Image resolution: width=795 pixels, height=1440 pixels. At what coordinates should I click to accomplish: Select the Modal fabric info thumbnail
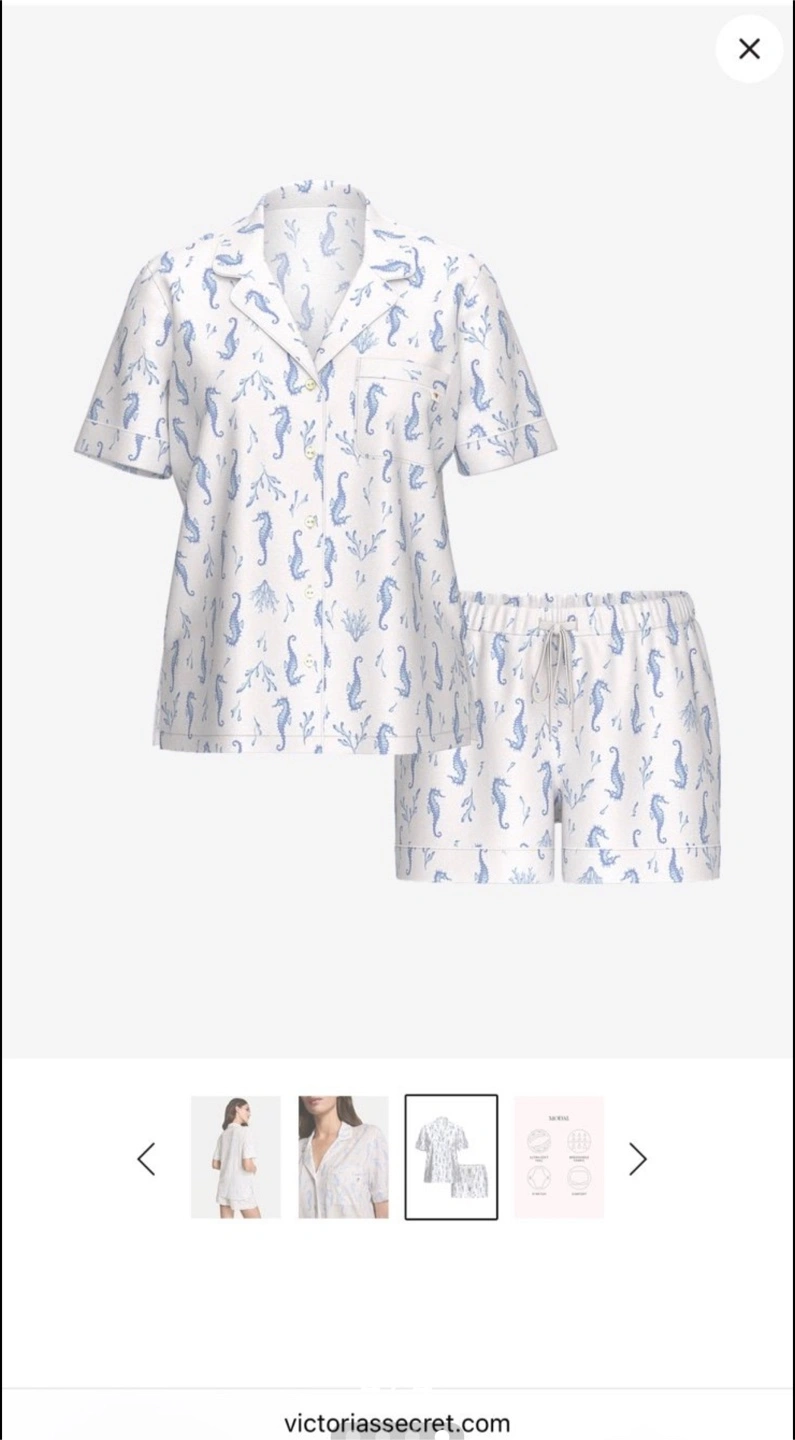pyautogui.click(x=559, y=1157)
